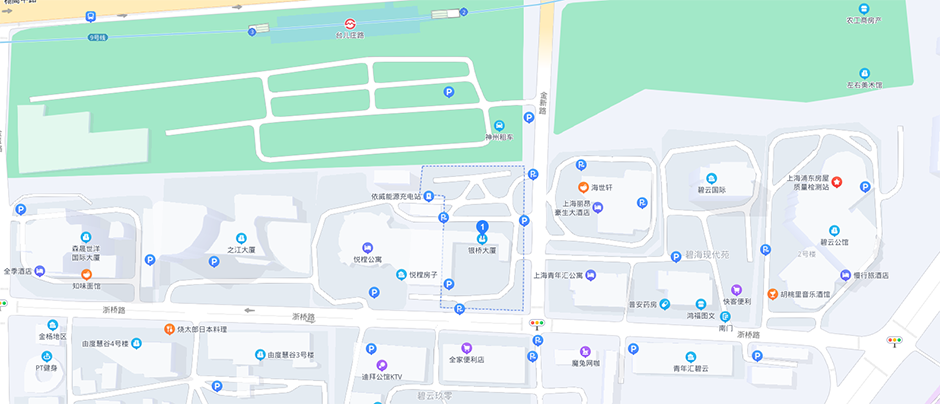Open the 上海青年汇公寓 marker
This screenshot has width=940, height=404.
click(590, 274)
